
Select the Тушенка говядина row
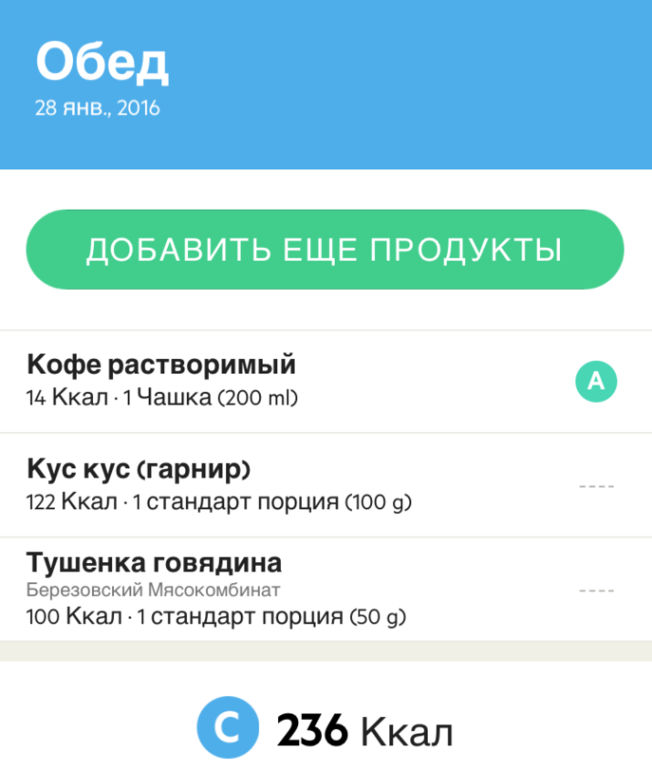coord(300,589)
